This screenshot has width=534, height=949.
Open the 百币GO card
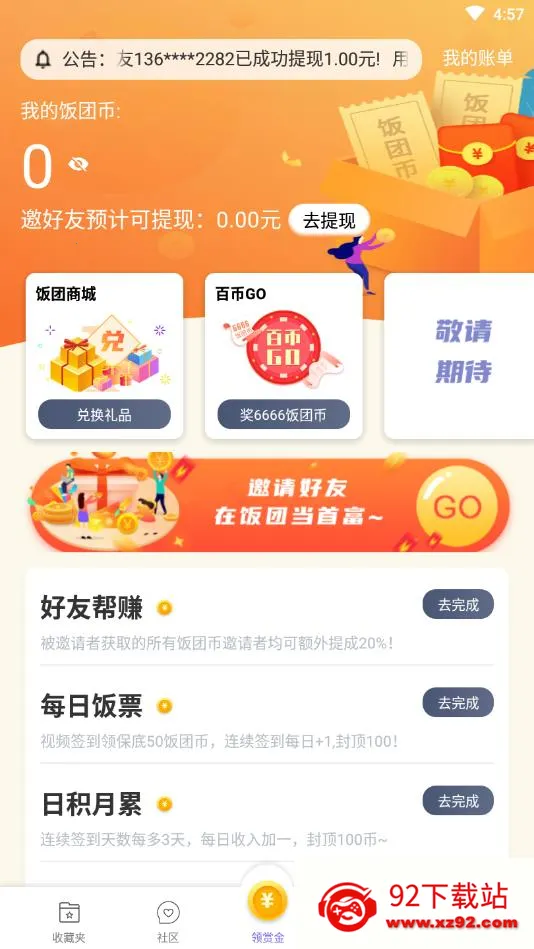pos(283,356)
